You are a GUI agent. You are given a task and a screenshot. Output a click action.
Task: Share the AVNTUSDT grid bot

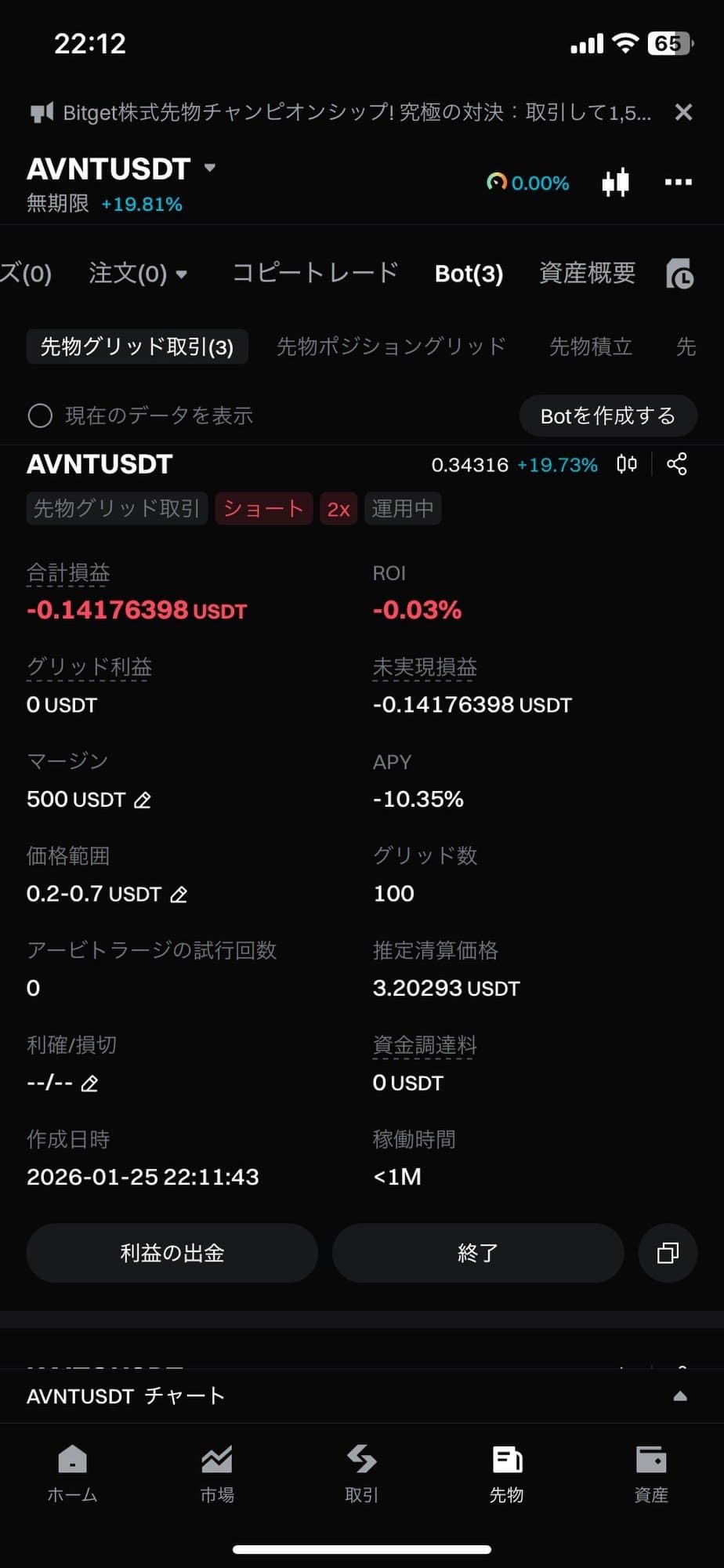tap(677, 464)
